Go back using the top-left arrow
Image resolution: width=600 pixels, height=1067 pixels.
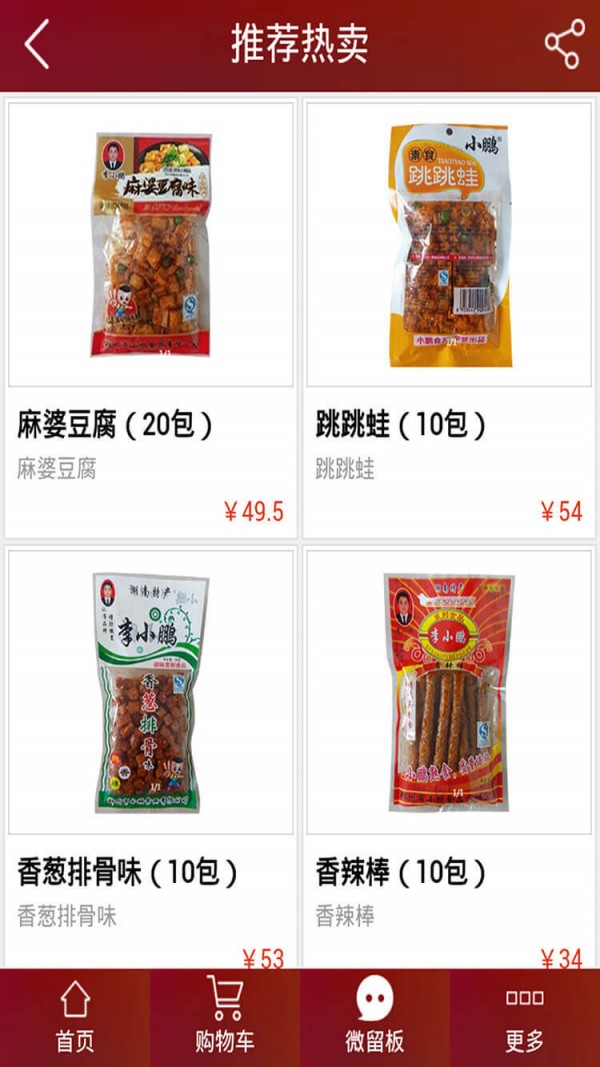click(x=37, y=45)
